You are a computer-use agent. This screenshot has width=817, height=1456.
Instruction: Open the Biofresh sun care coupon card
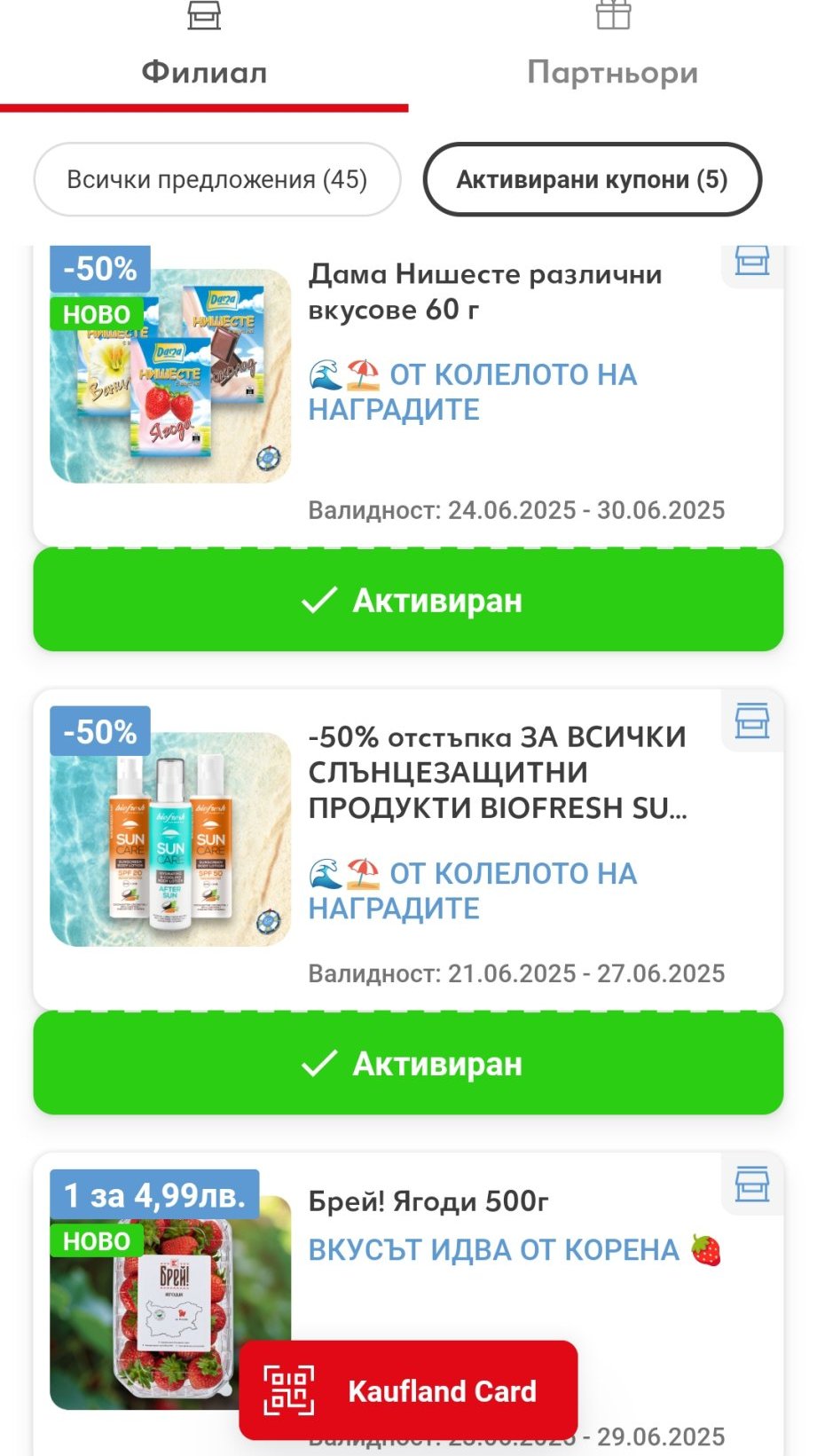(497, 852)
